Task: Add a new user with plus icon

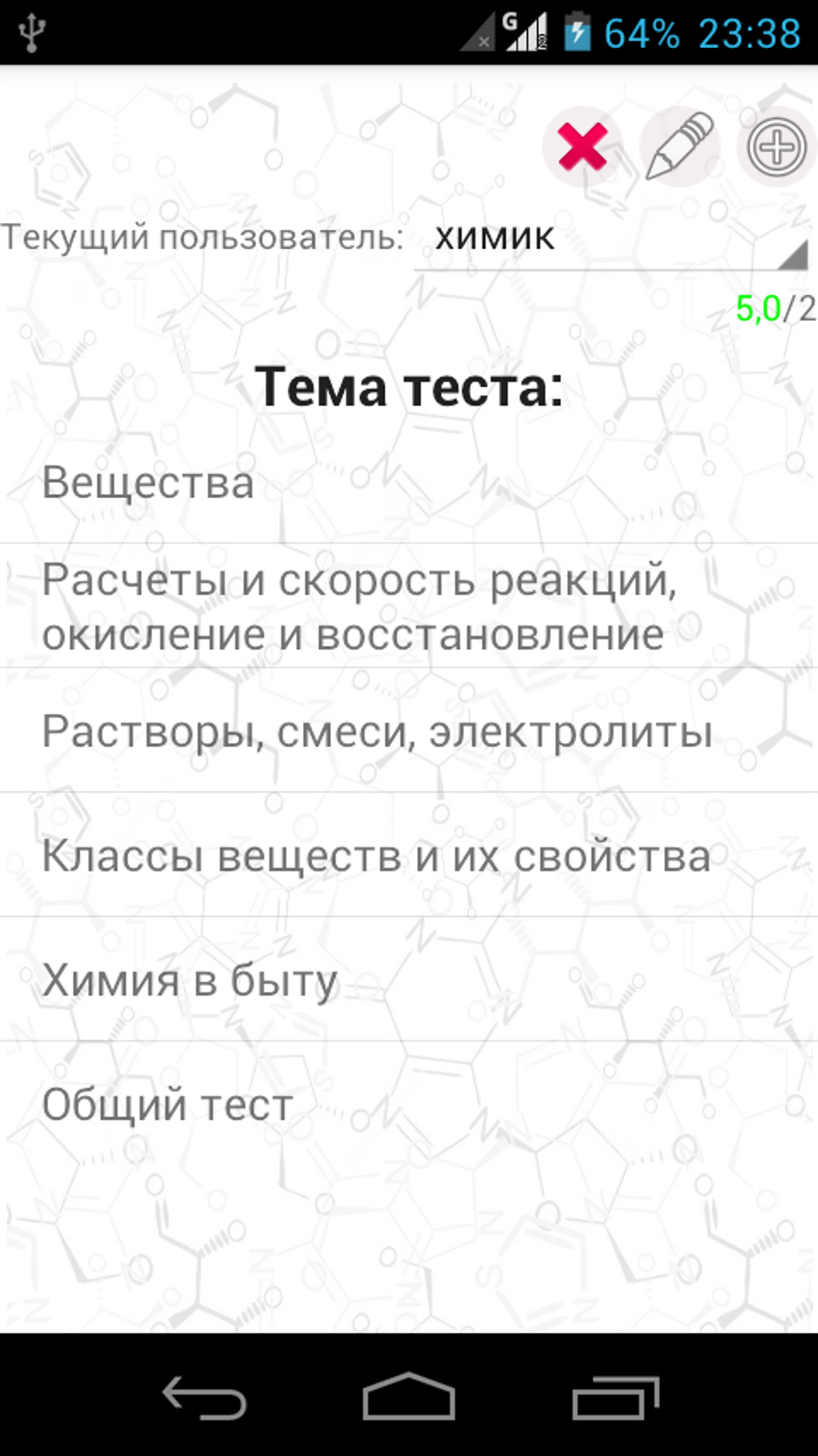Action: tap(776, 147)
